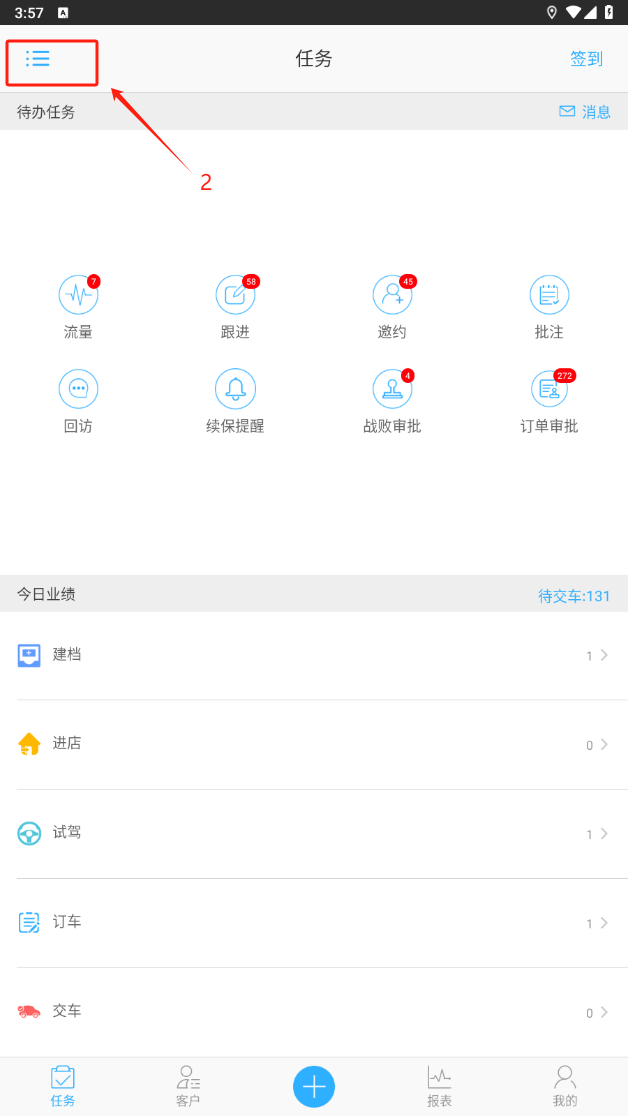
Task: Switch to the 客户 tab
Action: pos(188,1086)
